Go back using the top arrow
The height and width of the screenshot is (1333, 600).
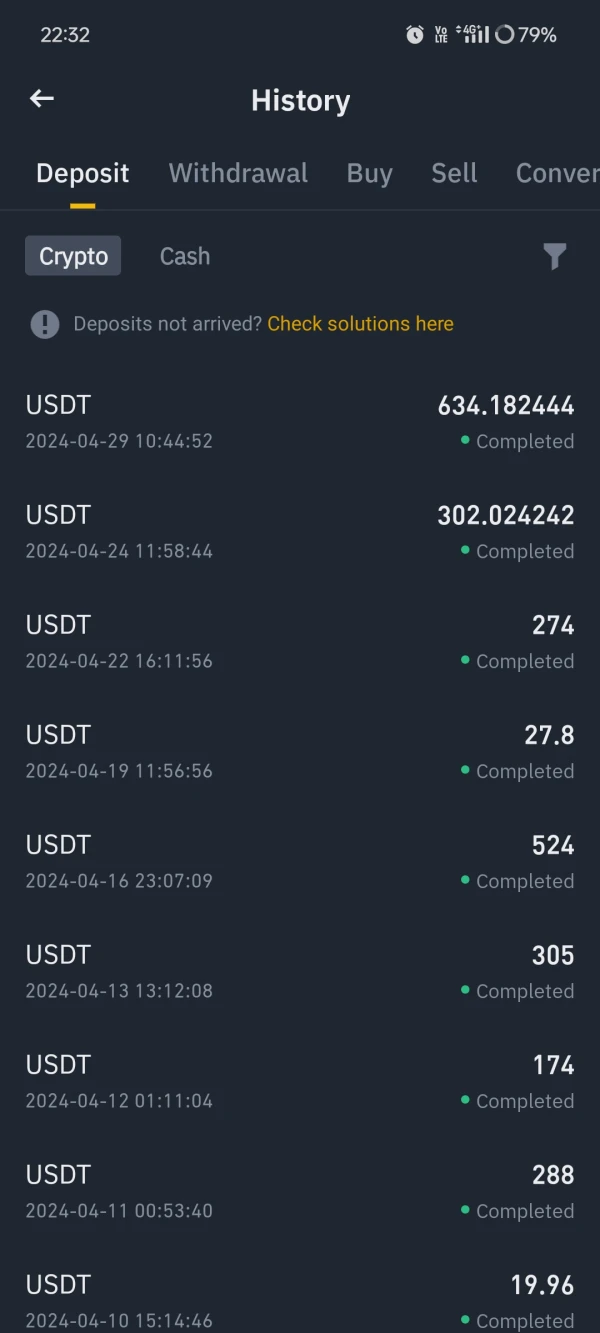(x=42, y=98)
